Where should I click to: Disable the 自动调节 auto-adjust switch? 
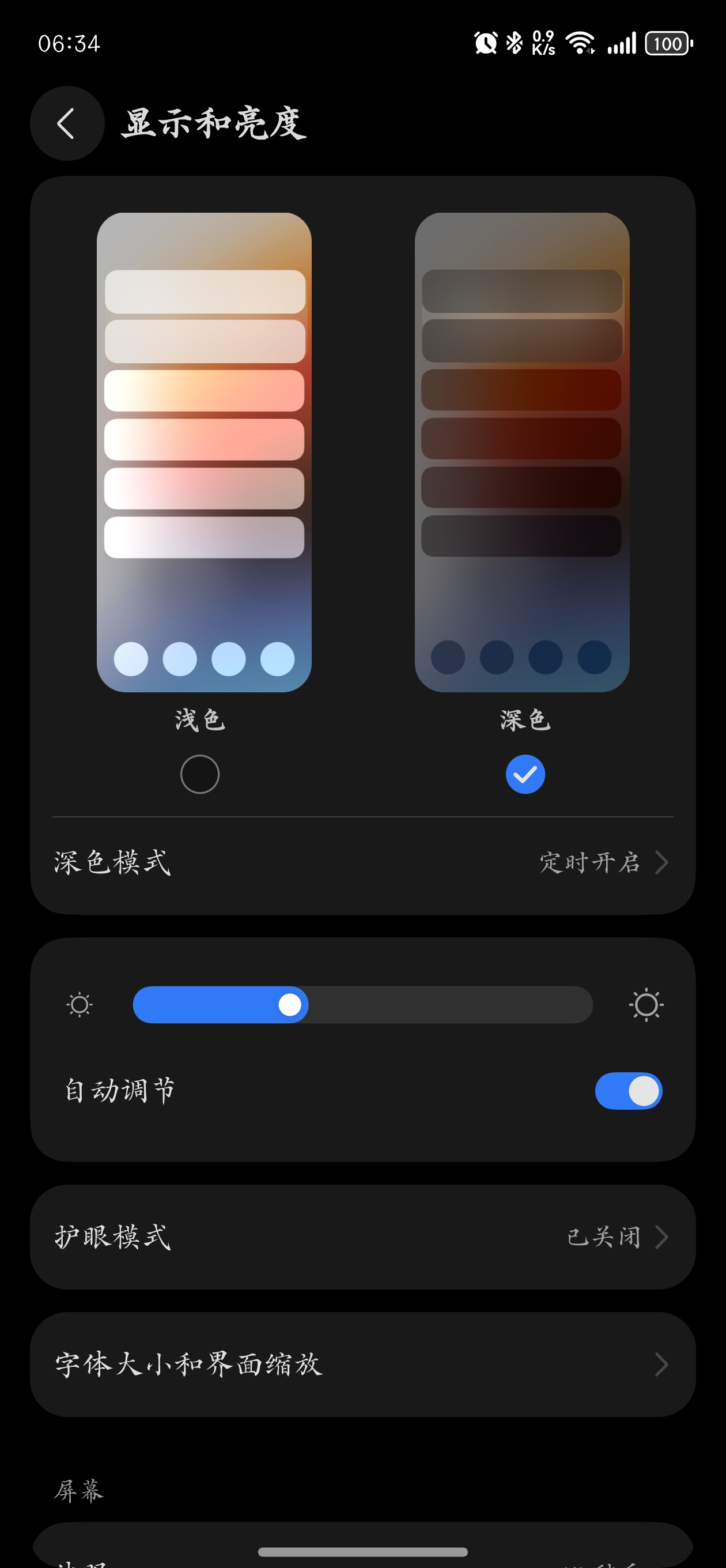(627, 1091)
